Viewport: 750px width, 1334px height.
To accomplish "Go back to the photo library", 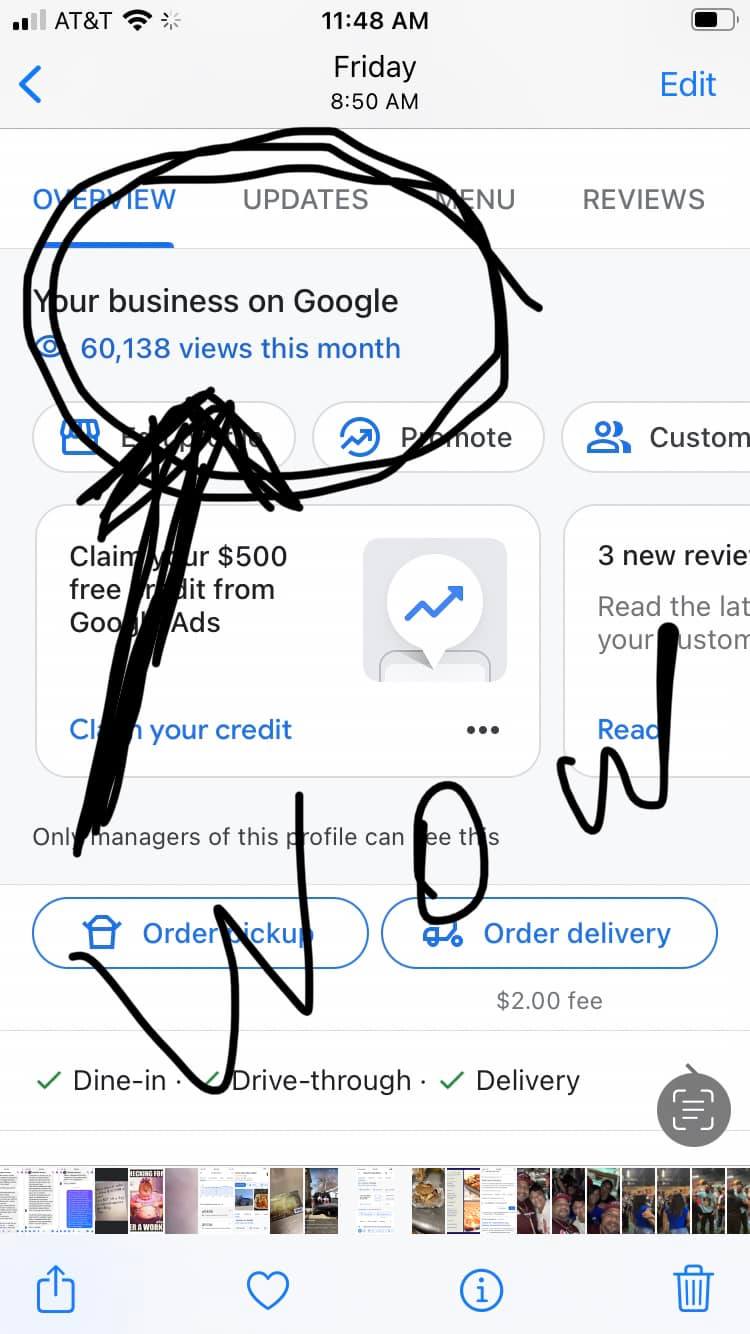I will (x=32, y=84).
